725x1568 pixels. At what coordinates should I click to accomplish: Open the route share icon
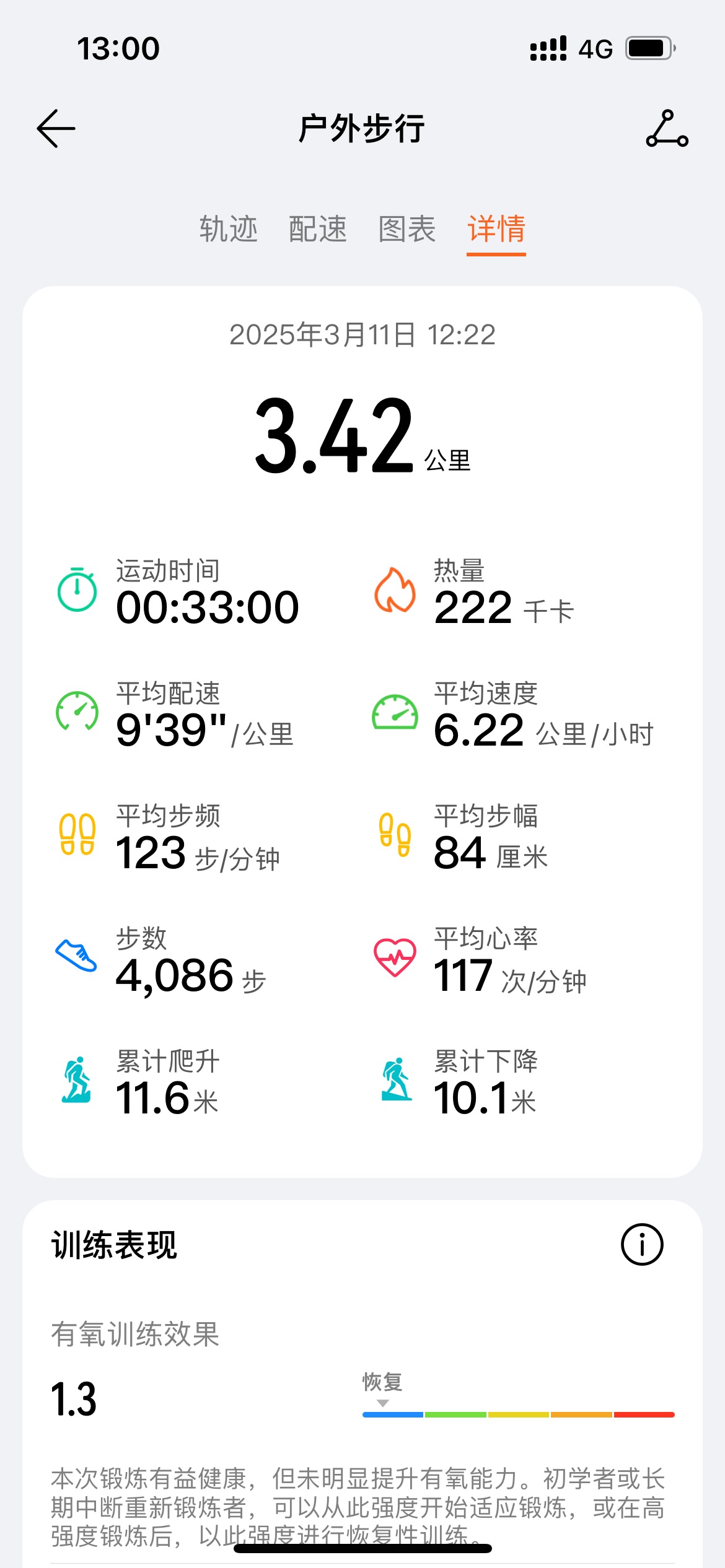[x=667, y=129]
